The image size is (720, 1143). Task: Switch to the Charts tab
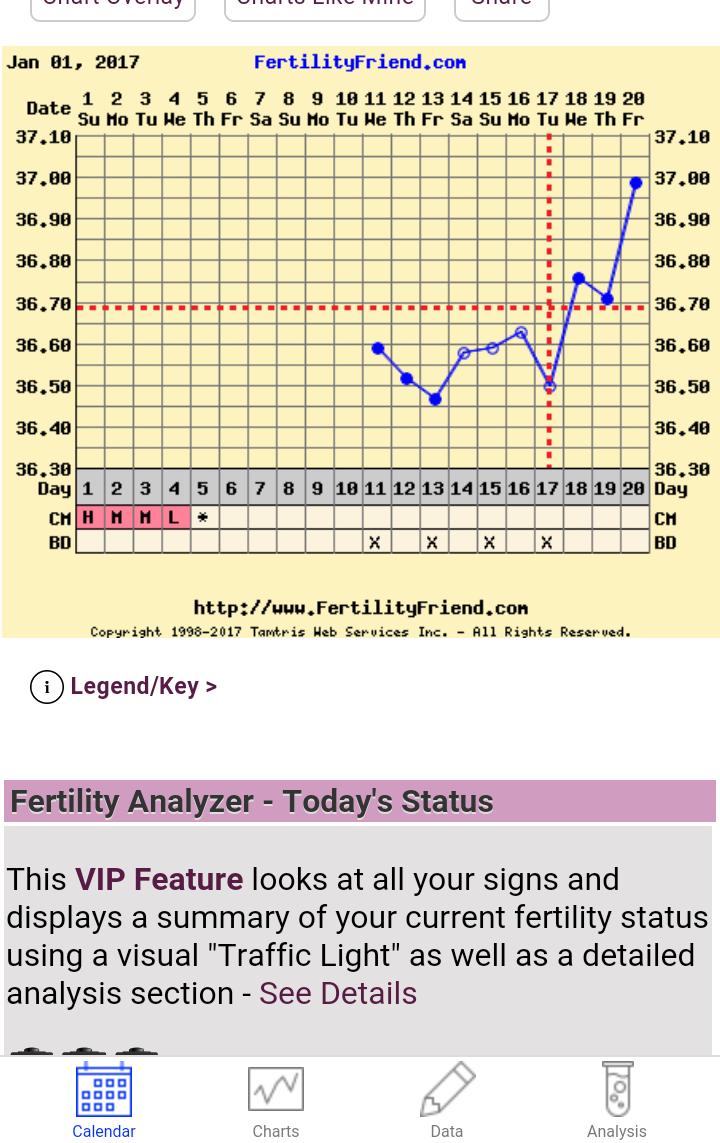click(276, 1100)
